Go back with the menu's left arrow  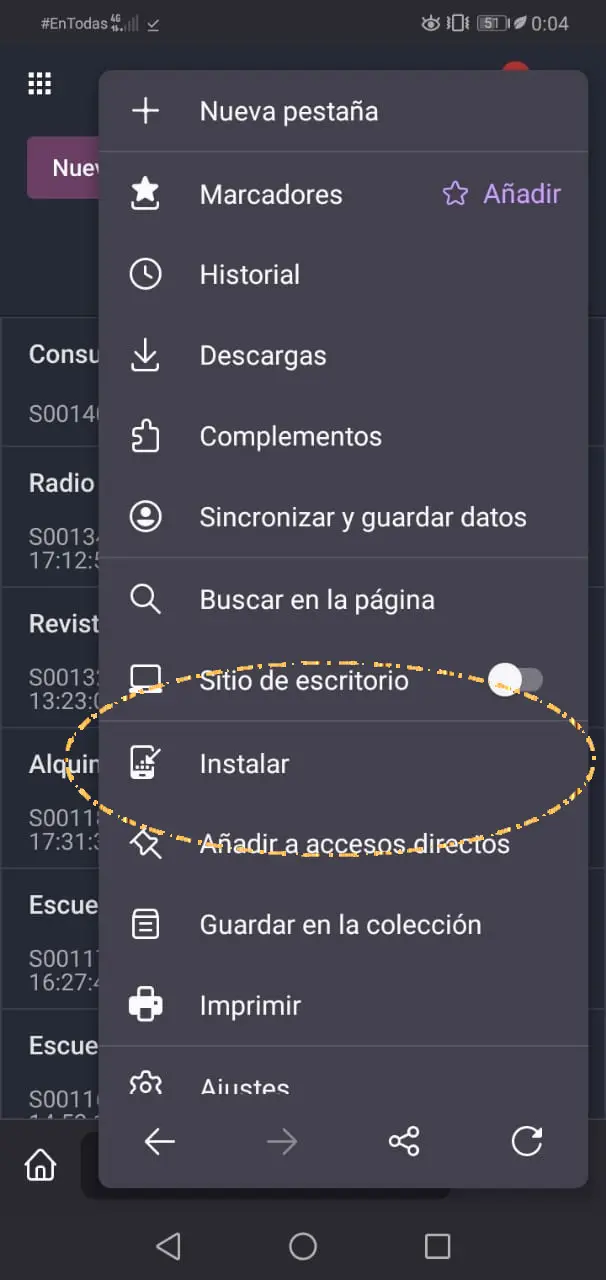pyautogui.click(x=159, y=1141)
